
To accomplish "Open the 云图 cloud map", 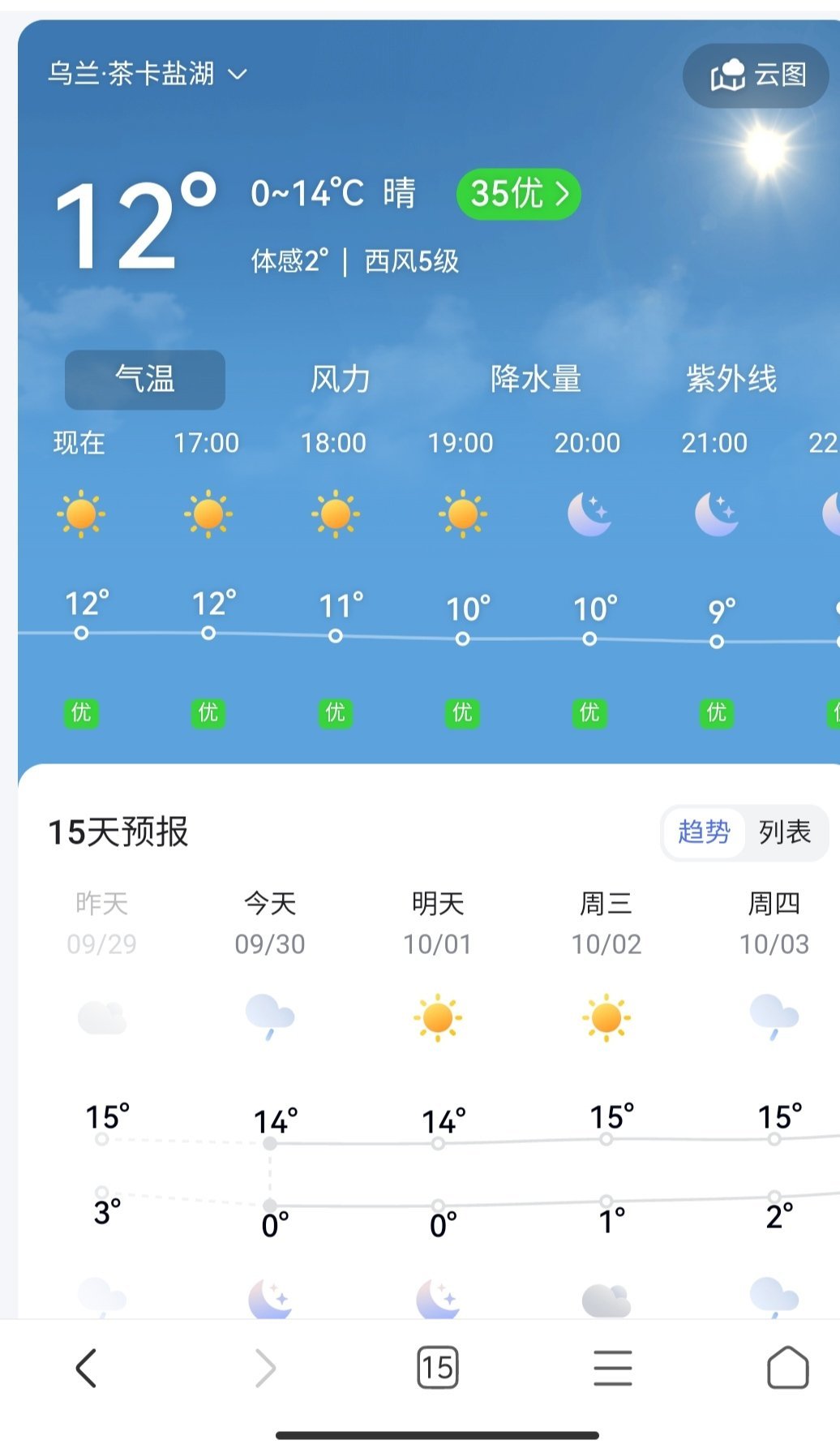I will (x=756, y=75).
